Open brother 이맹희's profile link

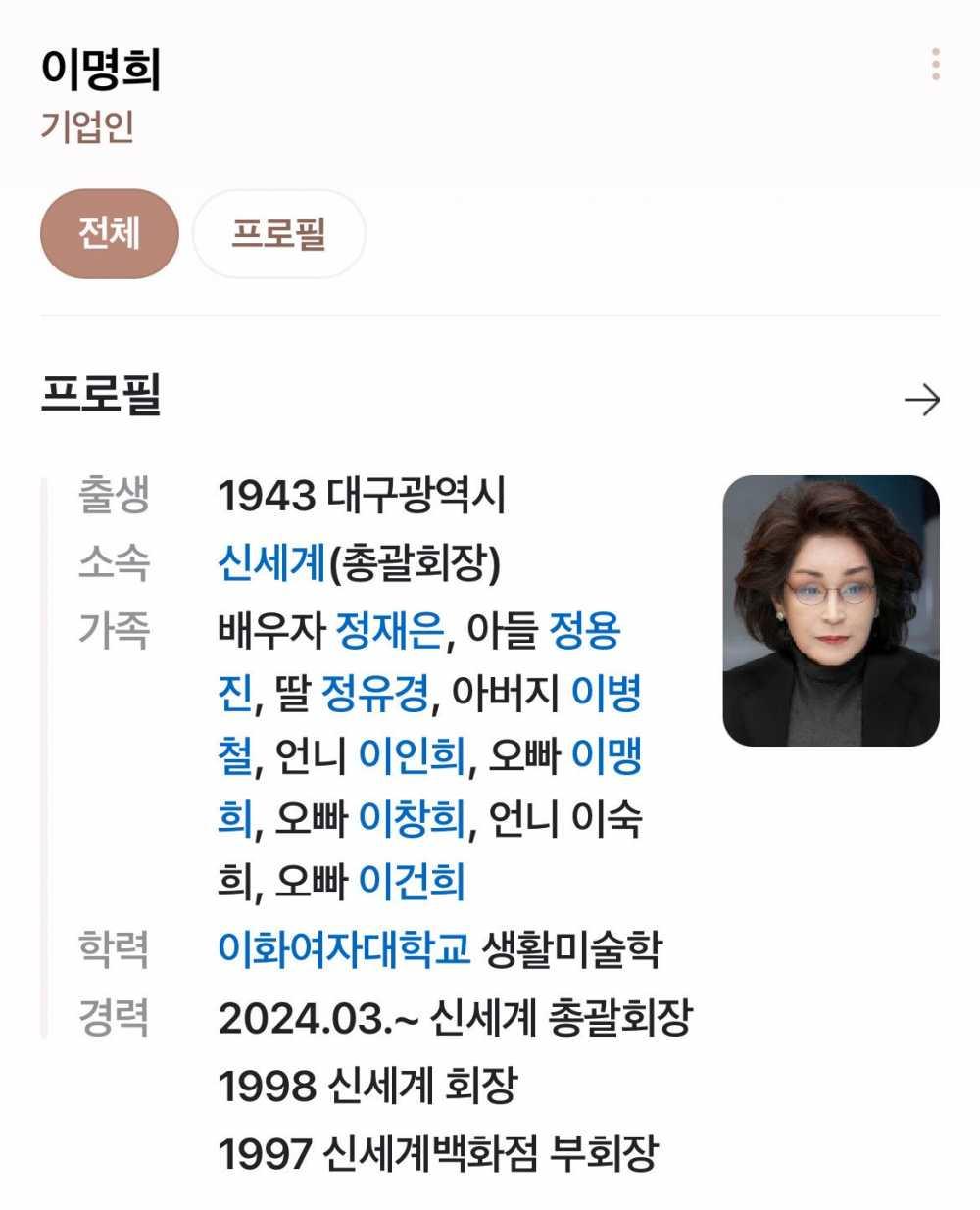(x=605, y=756)
